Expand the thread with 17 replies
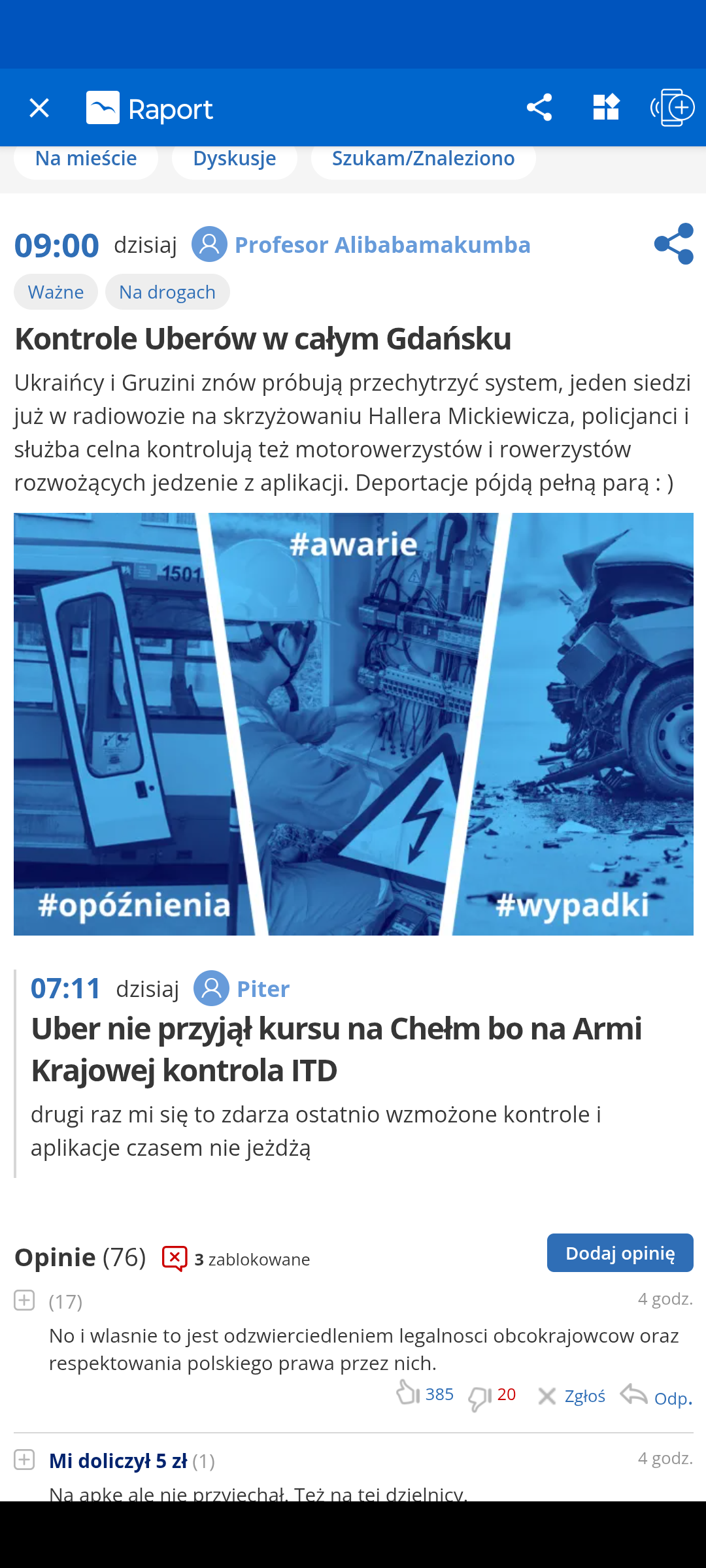The width and height of the screenshot is (706, 1568). [24, 1301]
